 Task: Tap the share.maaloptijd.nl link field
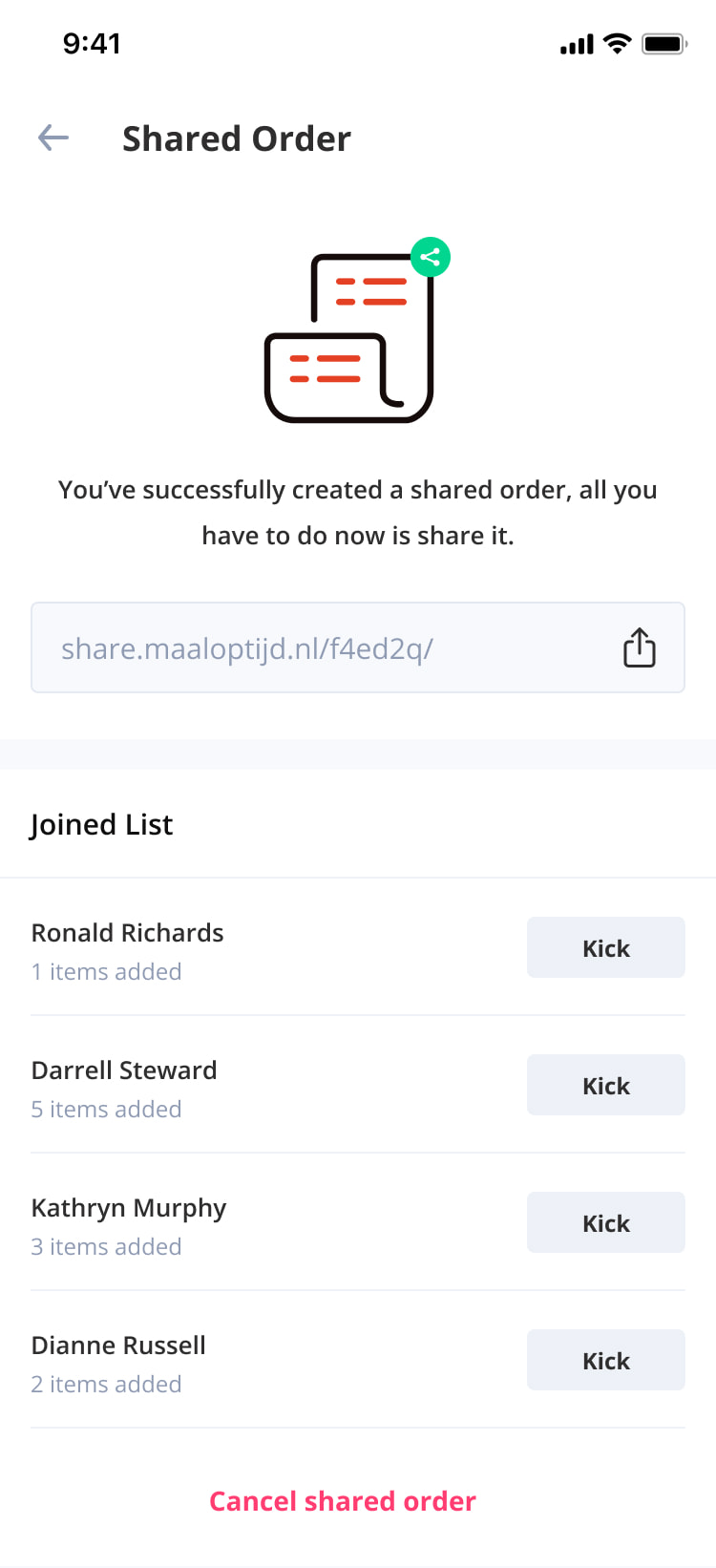[358, 647]
